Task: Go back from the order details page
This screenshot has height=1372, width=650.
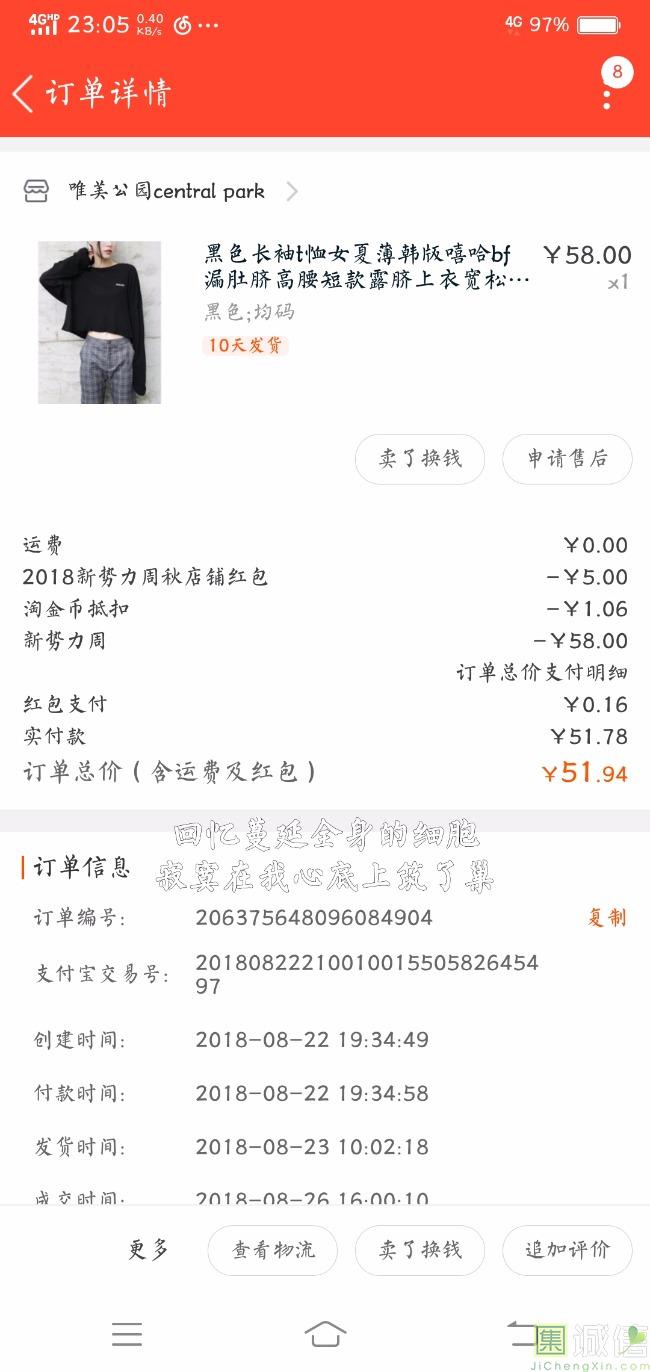Action: (23, 94)
